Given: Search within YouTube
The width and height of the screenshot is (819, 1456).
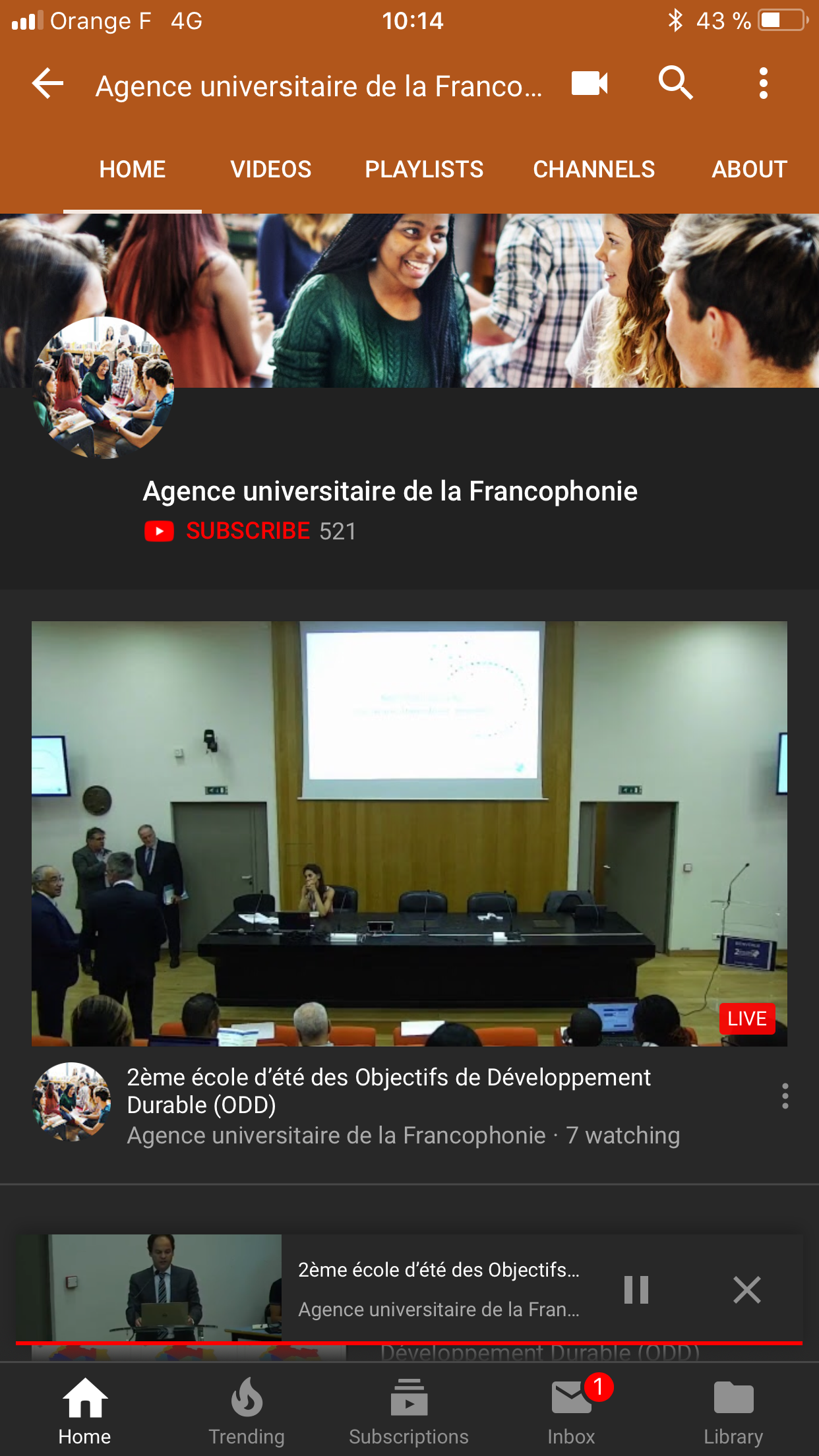Looking at the screenshot, I should 675,84.
